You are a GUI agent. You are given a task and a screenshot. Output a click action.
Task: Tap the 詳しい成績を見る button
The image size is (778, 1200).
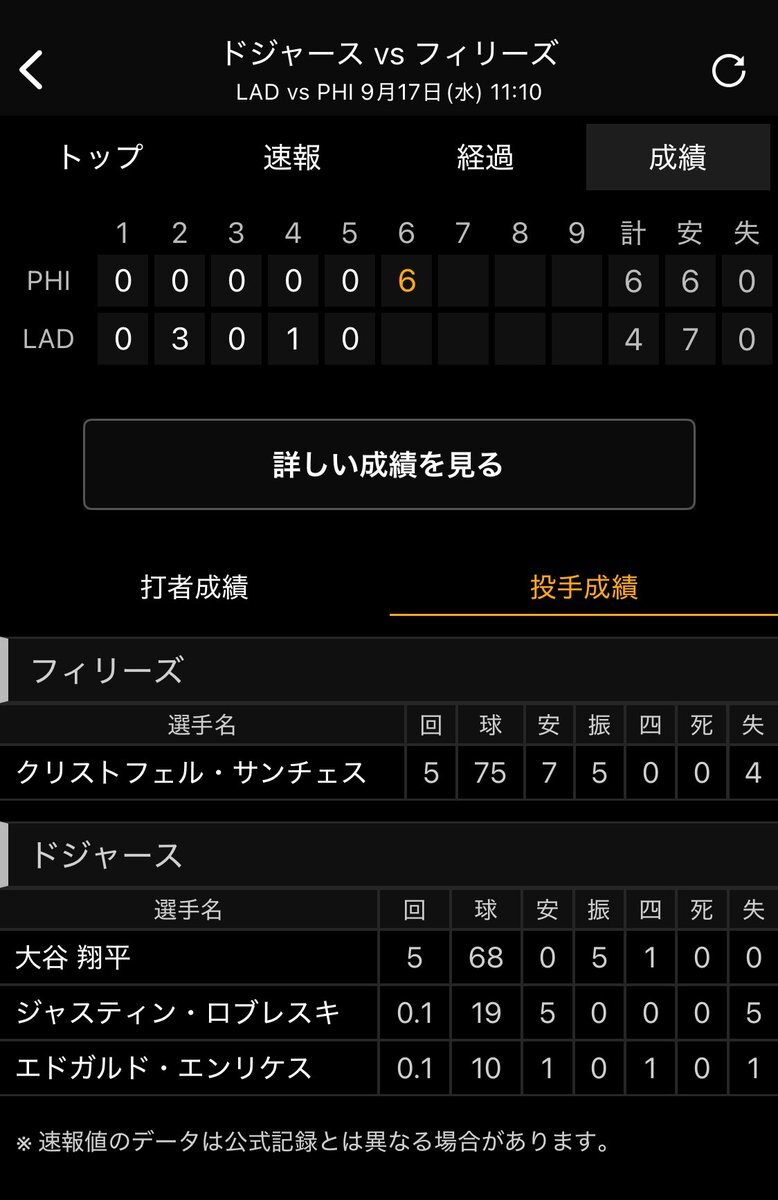click(388, 464)
